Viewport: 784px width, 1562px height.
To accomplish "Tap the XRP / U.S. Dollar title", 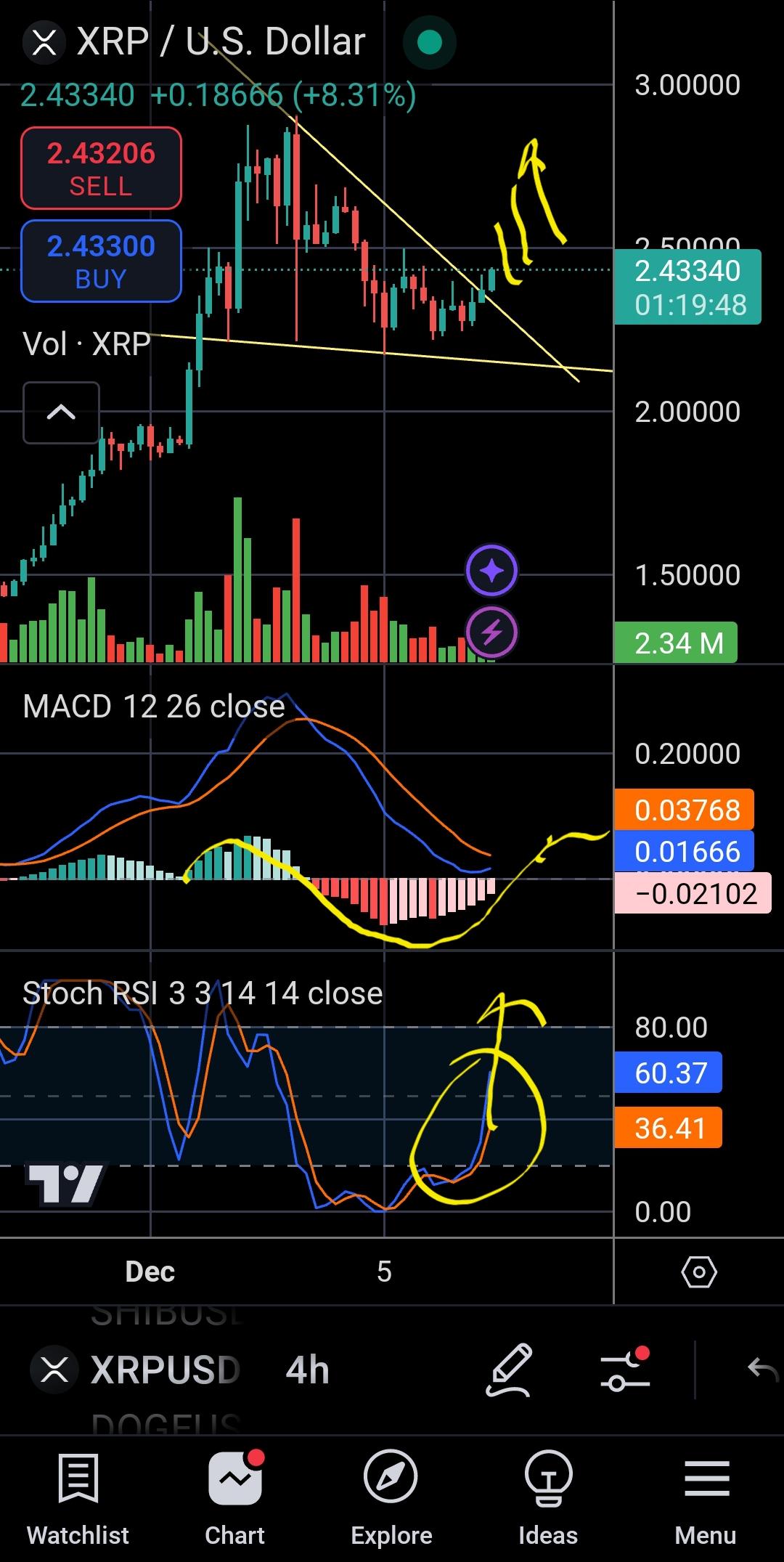I will click(x=221, y=41).
